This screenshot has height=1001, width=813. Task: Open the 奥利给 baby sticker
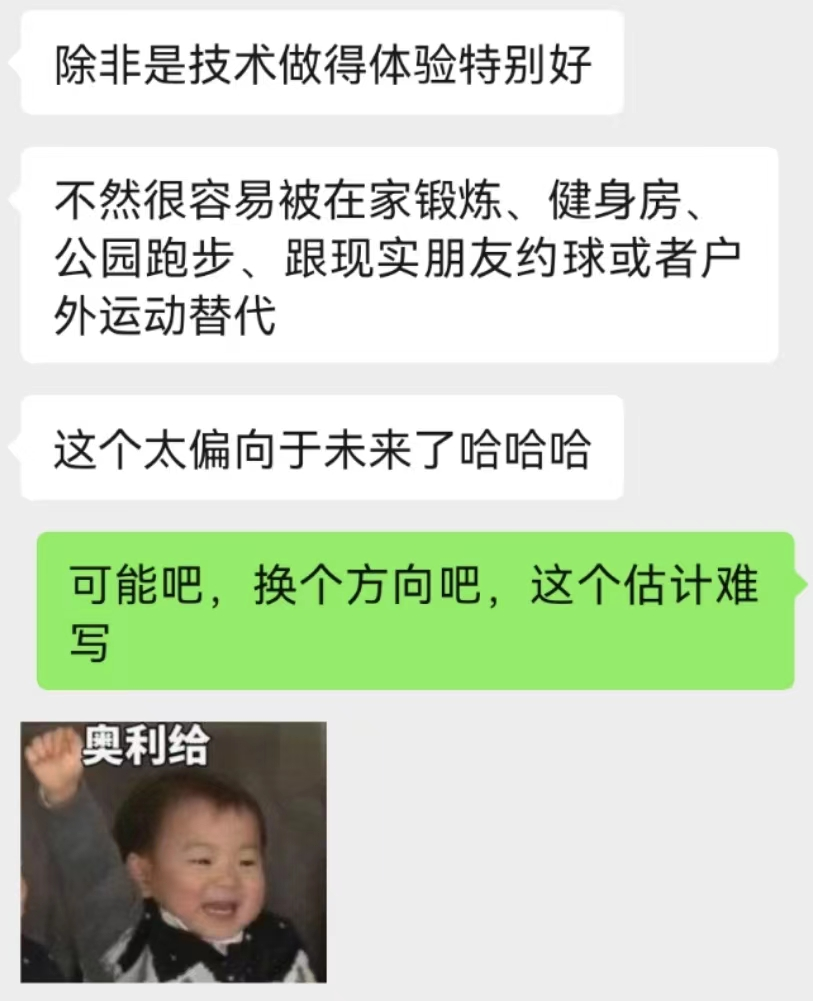click(x=173, y=852)
